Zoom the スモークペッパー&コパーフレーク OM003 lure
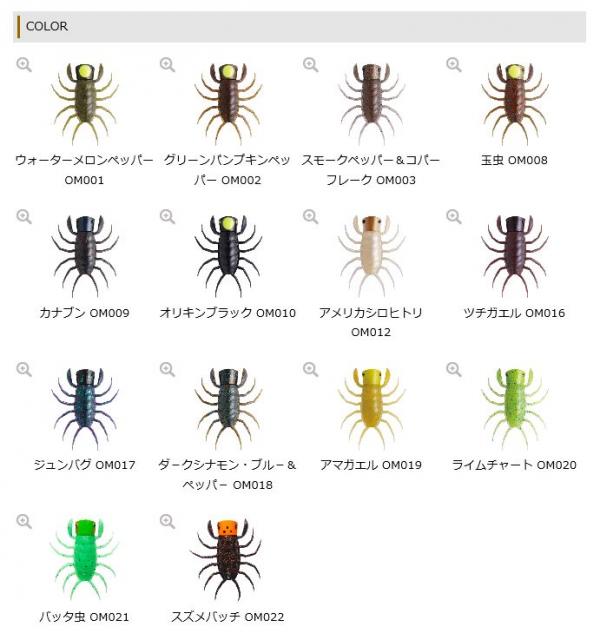Image resolution: width=600 pixels, height=640 pixels. pyautogui.click(x=371, y=104)
